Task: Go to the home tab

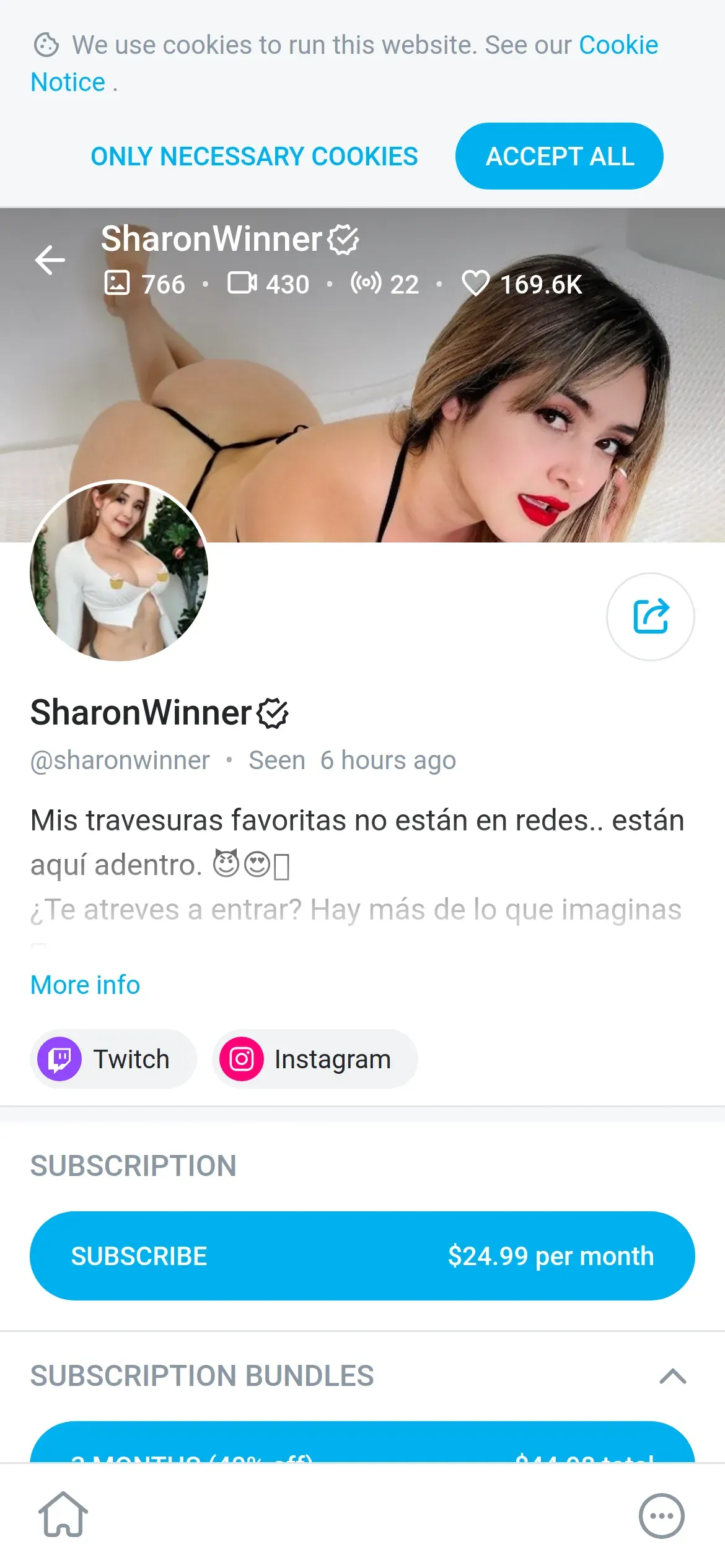Action: [x=63, y=1515]
